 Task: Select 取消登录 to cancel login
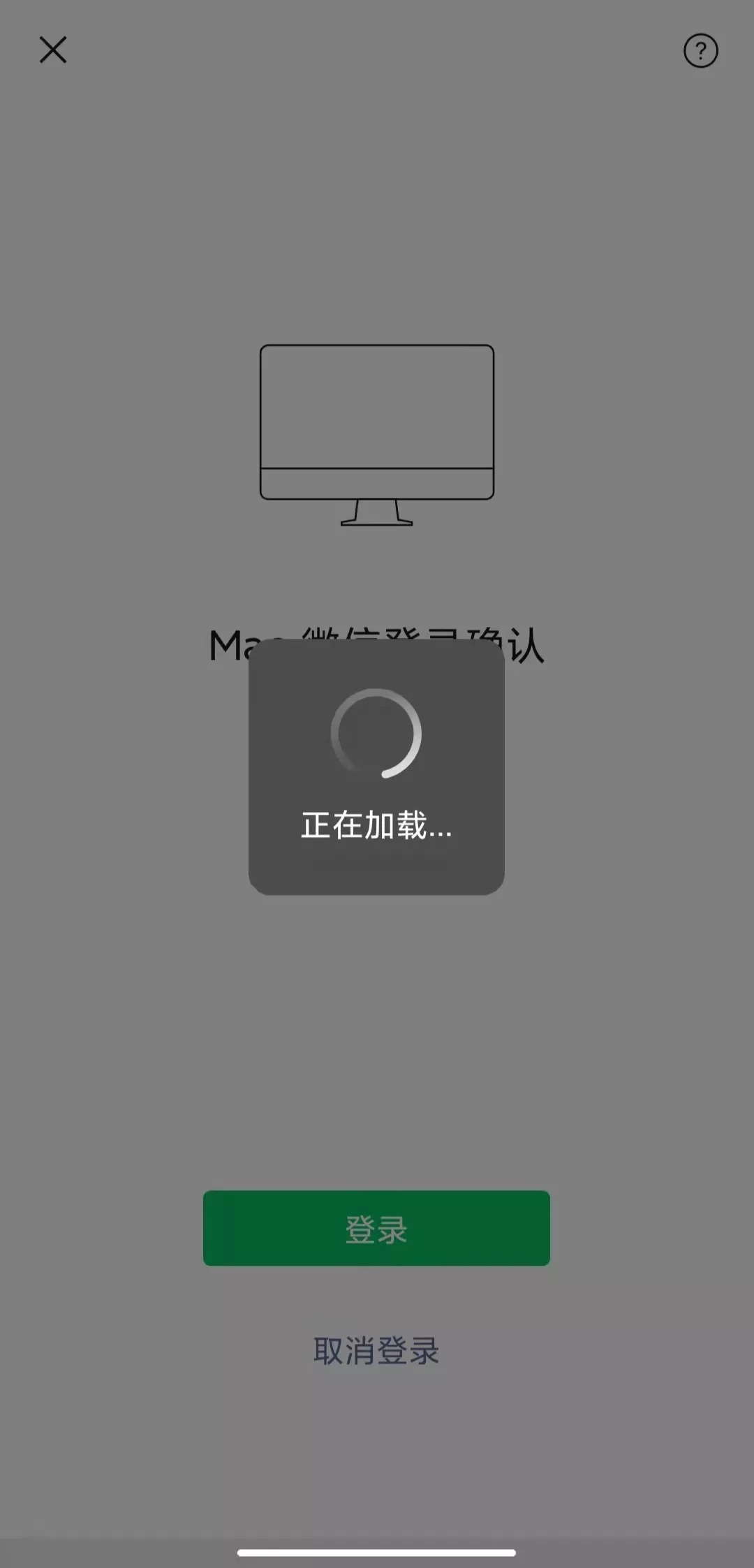coord(376,1351)
